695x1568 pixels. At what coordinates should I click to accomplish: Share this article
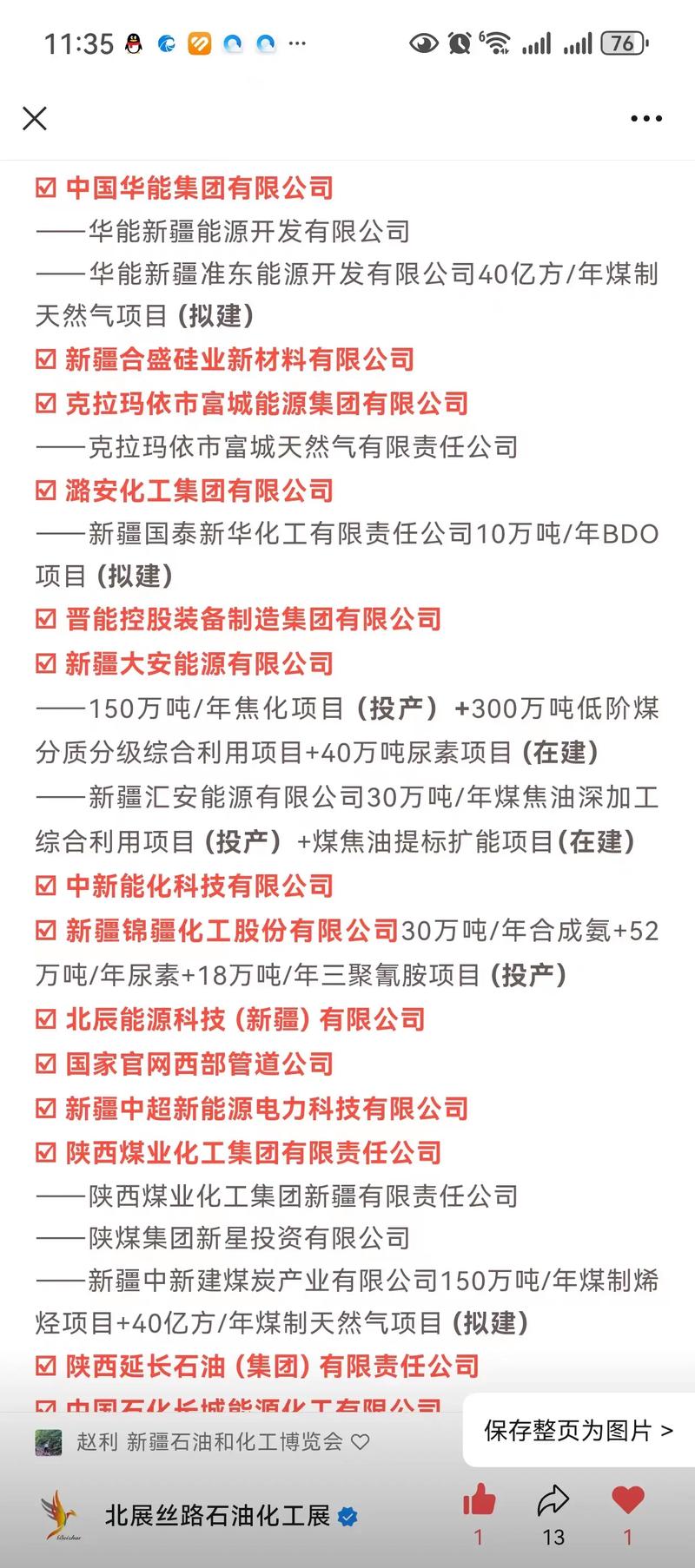click(553, 1500)
